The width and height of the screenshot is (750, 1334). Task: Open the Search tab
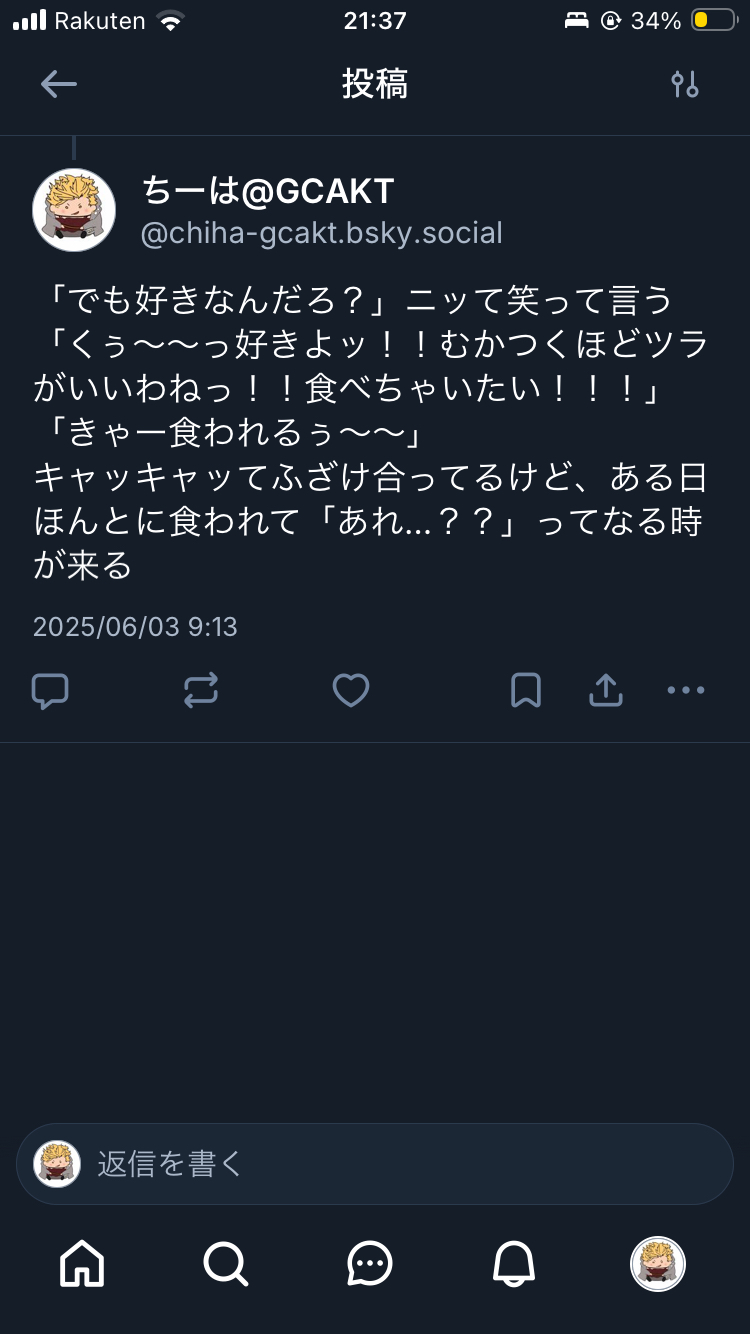[226, 1264]
